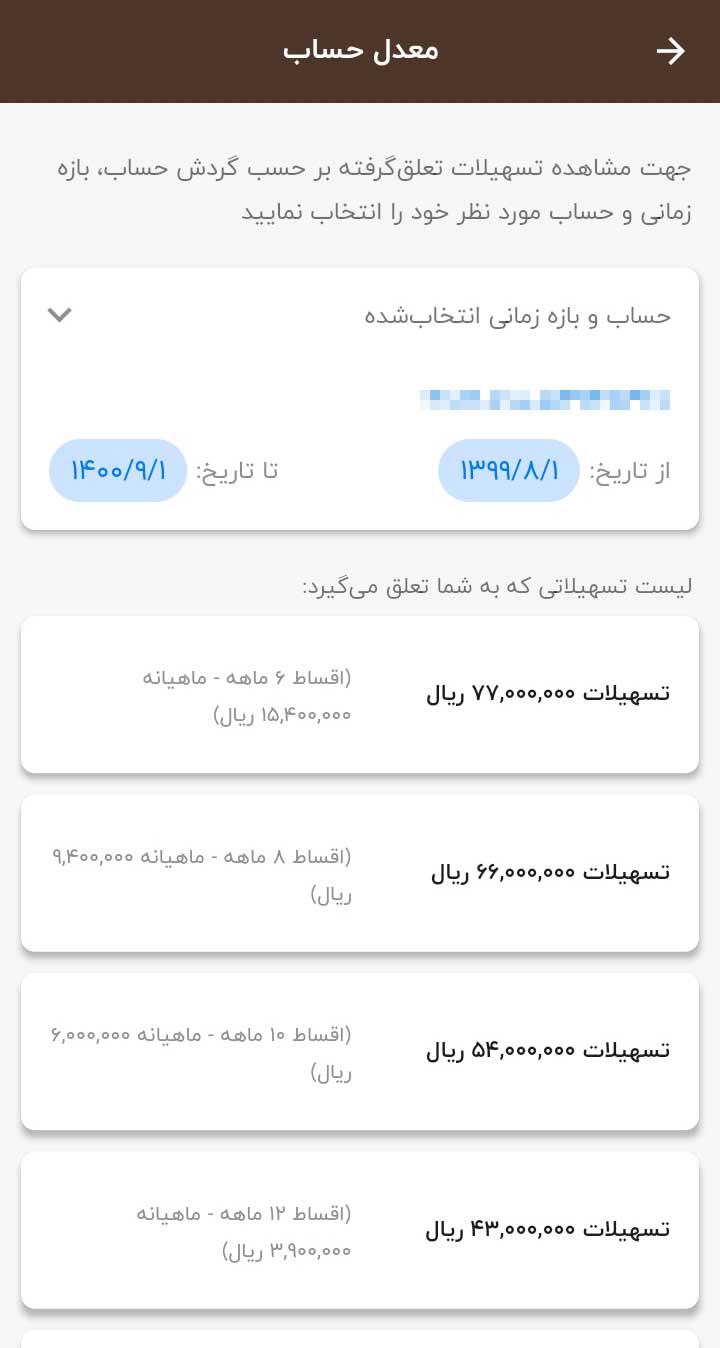Open the ۷۷,۰۰۰,۰۰۰ rial loan card
The width and height of the screenshot is (720, 1348).
pyautogui.click(x=360, y=694)
